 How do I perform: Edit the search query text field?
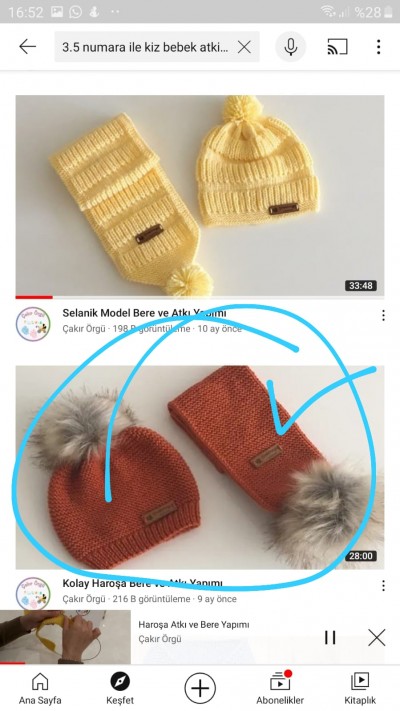click(x=145, y=47)
